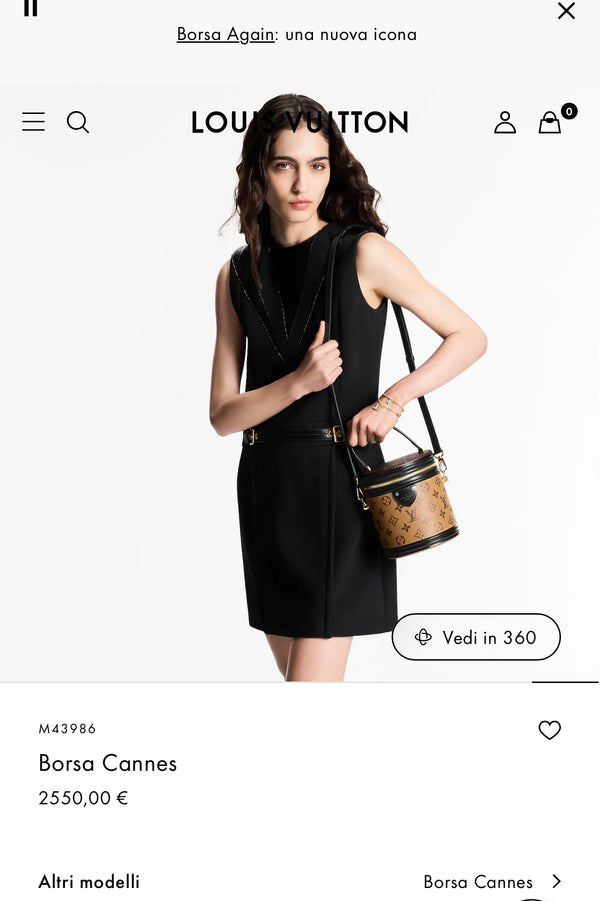Open the shopping bag
Viewport: 600px width, 901px height.
click(550, 122)
